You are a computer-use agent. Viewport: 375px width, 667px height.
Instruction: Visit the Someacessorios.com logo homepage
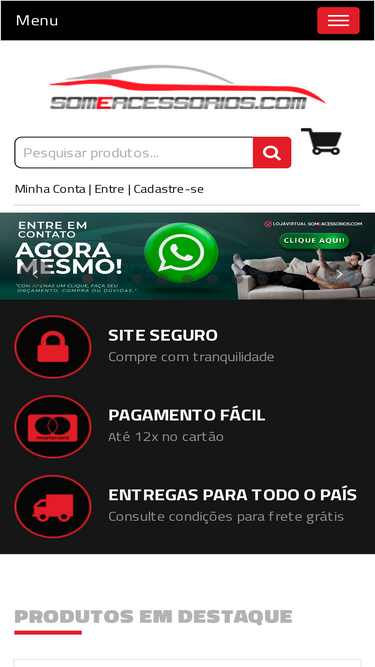tap(188, 87)
